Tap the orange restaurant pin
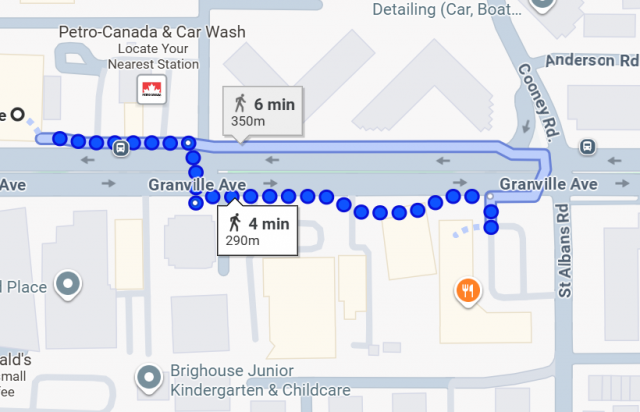Image resolution: width=640 pixels, height=412 pixels. click(x=469, y=290)
